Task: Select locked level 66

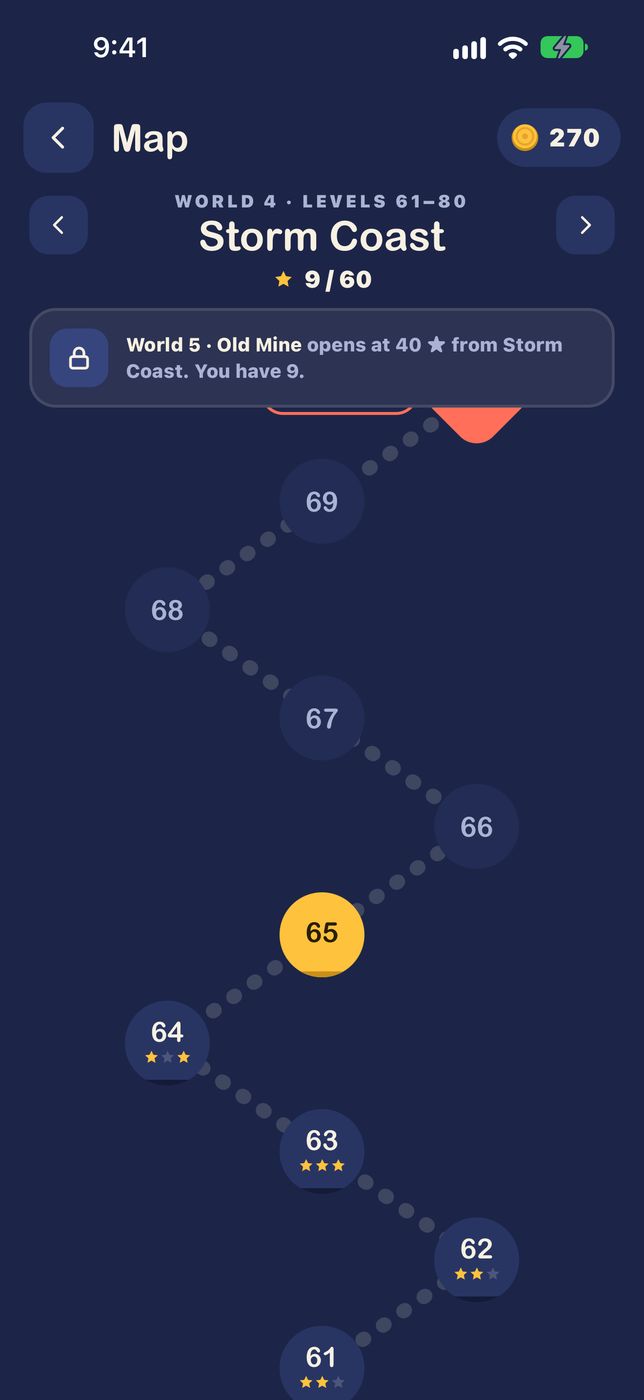Action: 476,826
